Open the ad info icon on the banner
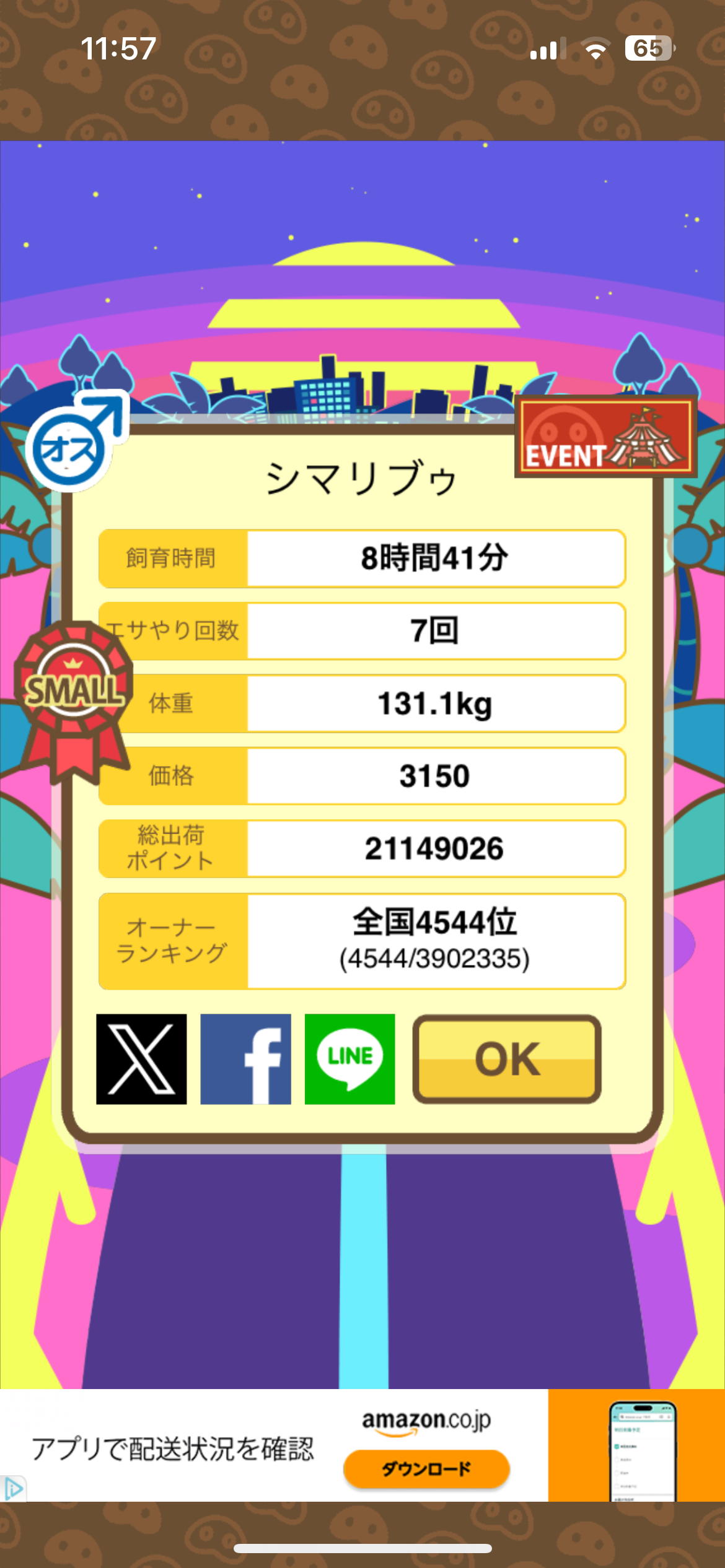This screenshot has width=725, height=1568. pyautogui.click(x=14, y=1488)
